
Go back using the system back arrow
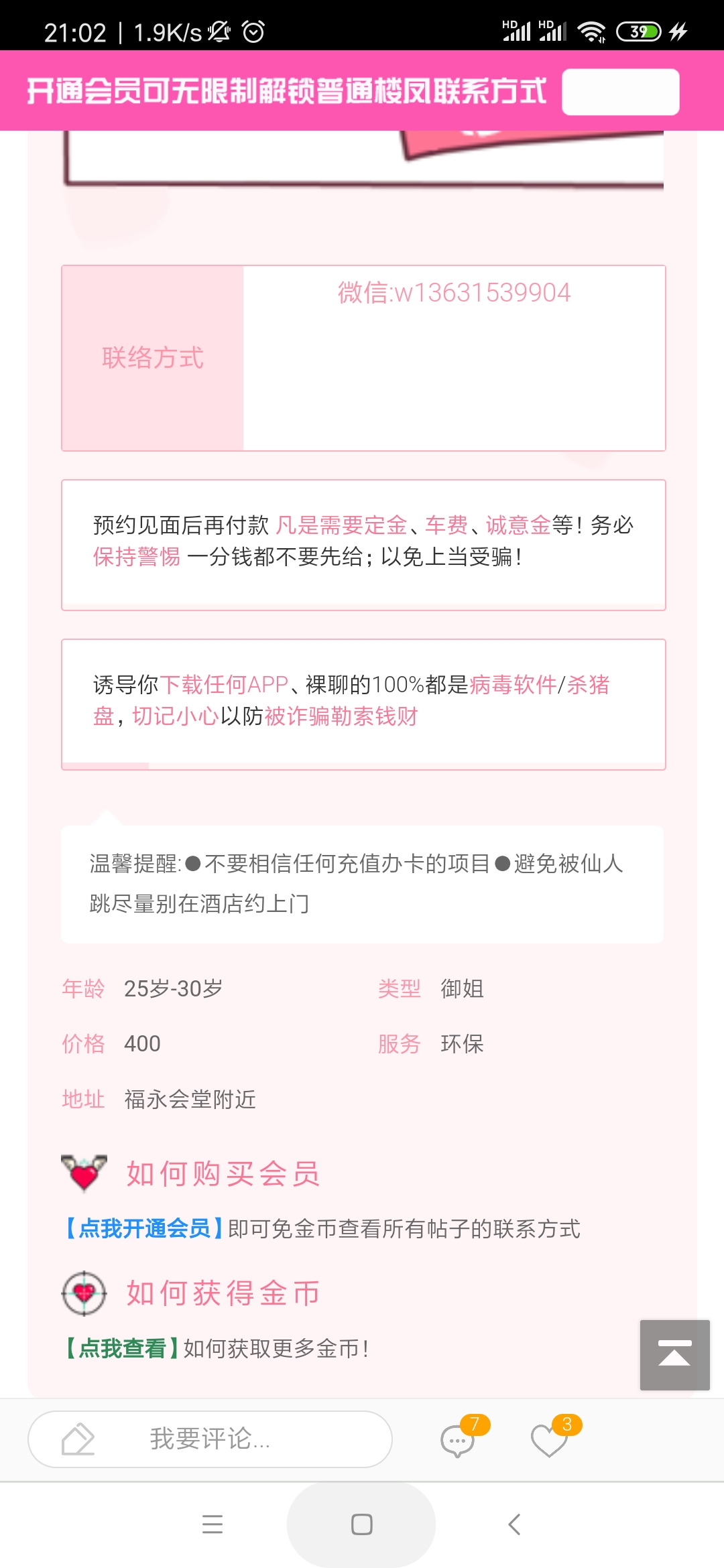point(514,1524)
